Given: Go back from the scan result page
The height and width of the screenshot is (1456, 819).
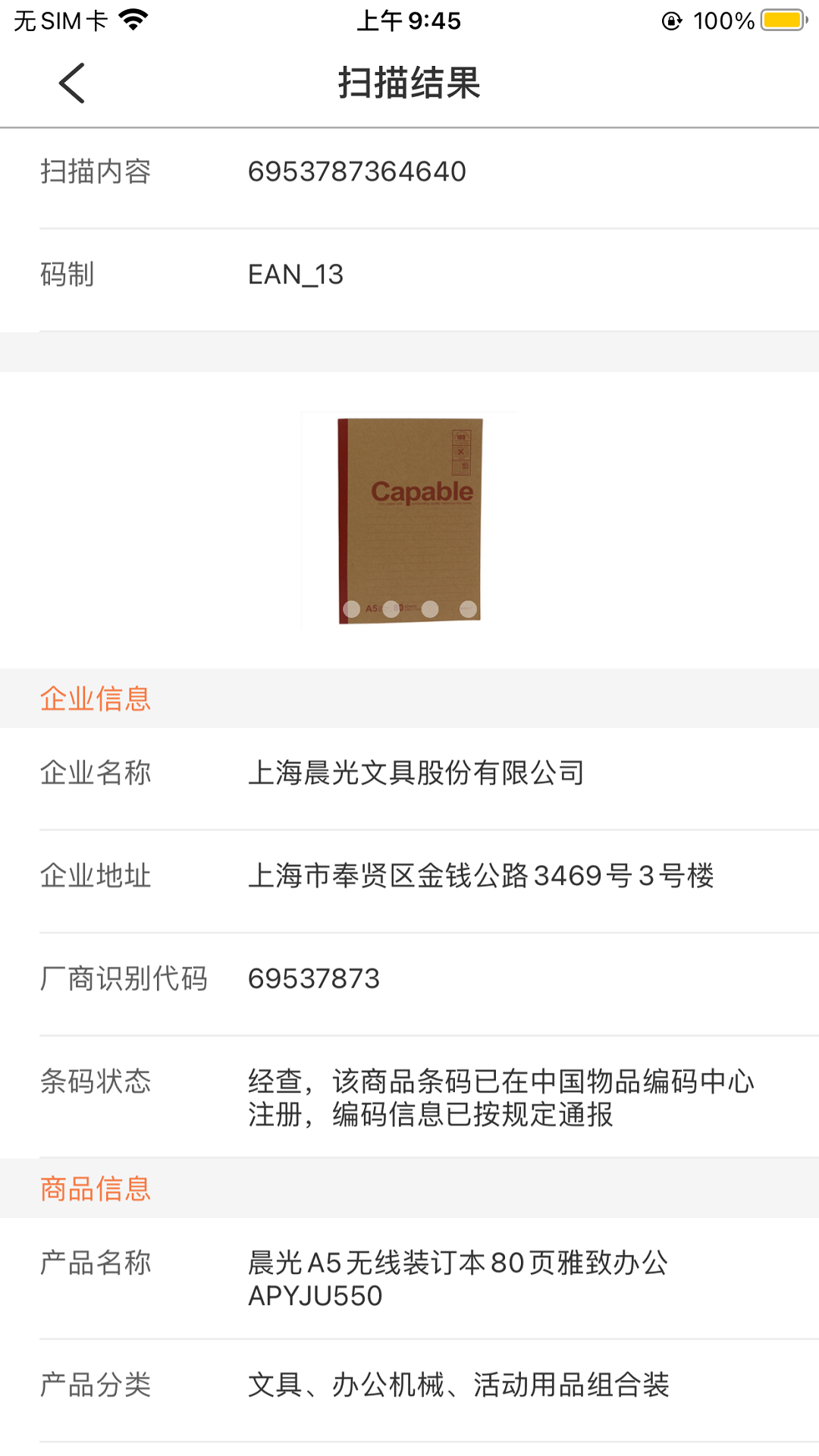Looking at the screenshot, I should click(72, 83).
